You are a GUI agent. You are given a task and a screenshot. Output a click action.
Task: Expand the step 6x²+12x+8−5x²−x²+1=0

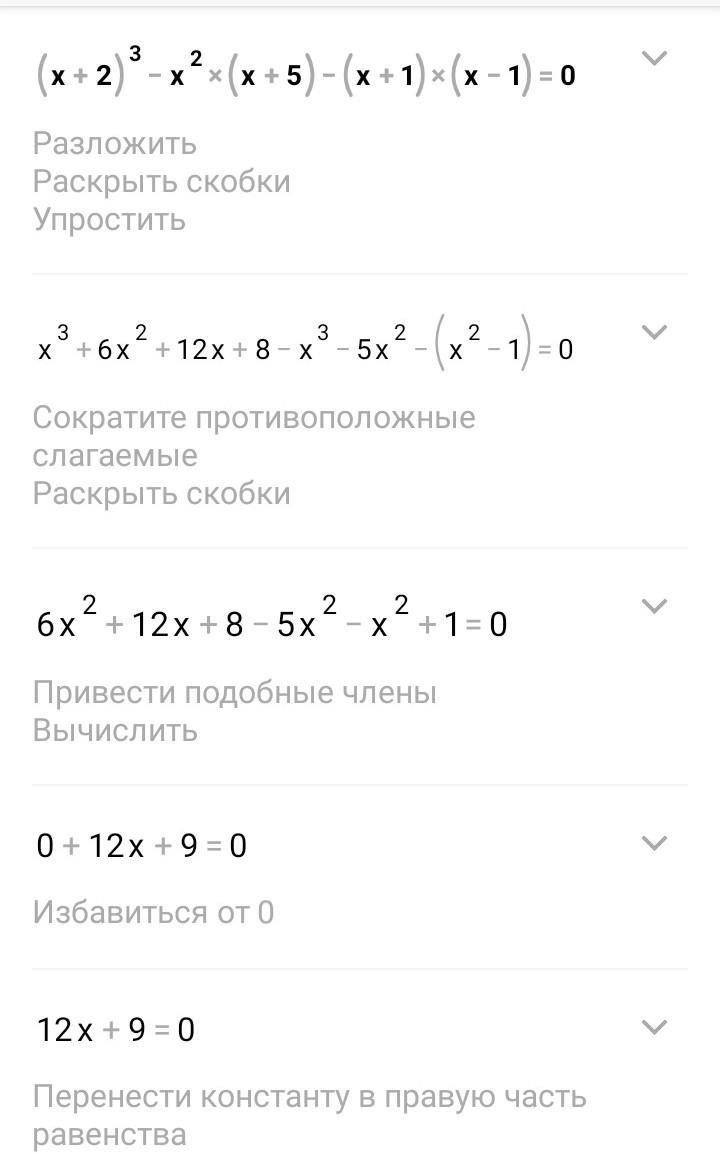653,606
